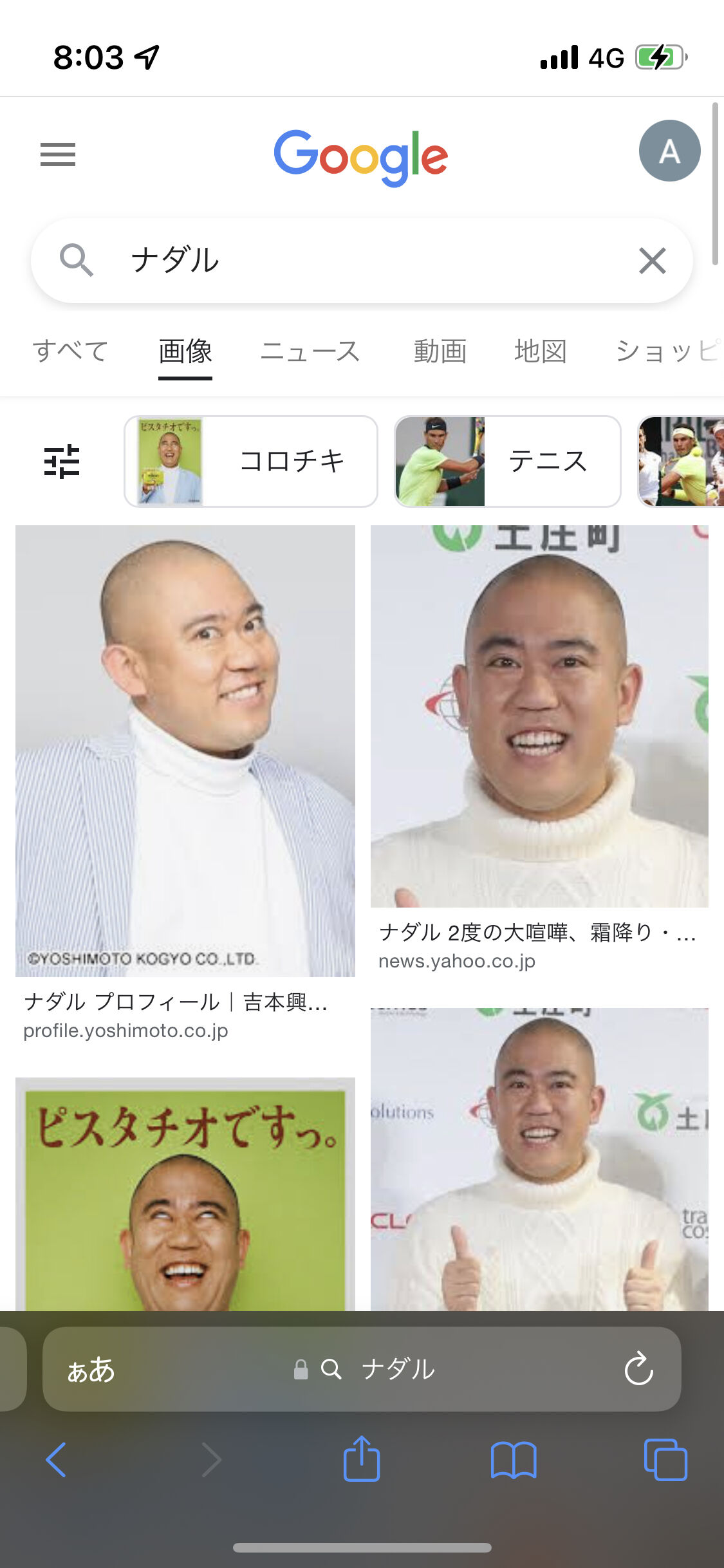This screenshot has height=1568, width=724.
Task: Open the news.yahoo.co.jp image result
Action: pyautogui.click(x=539, y=716)
